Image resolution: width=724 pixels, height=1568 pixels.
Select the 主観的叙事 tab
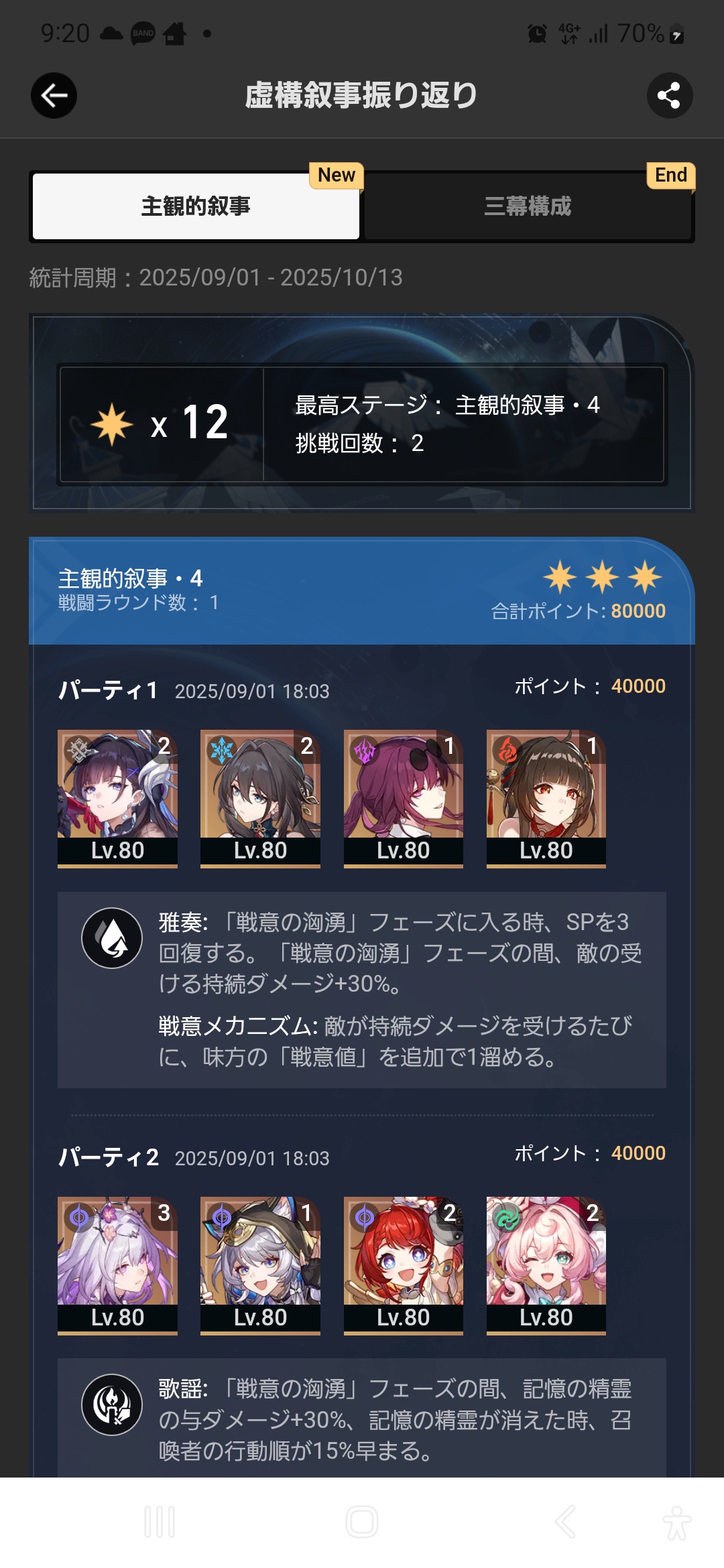pyautogui.click(x=196, y=206)
